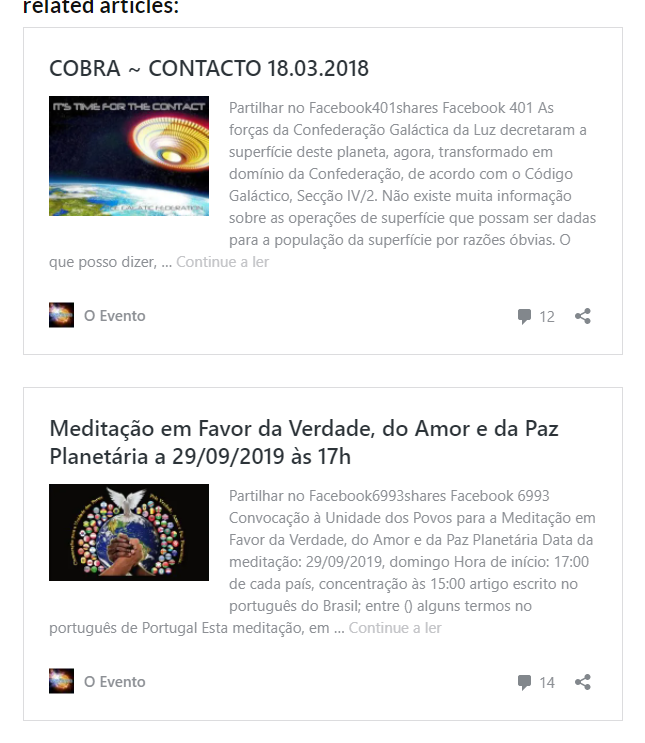Viewport: 645px width, 743px height.
Task: Open O Evento author under COBRA article
Action: [114, 316]
